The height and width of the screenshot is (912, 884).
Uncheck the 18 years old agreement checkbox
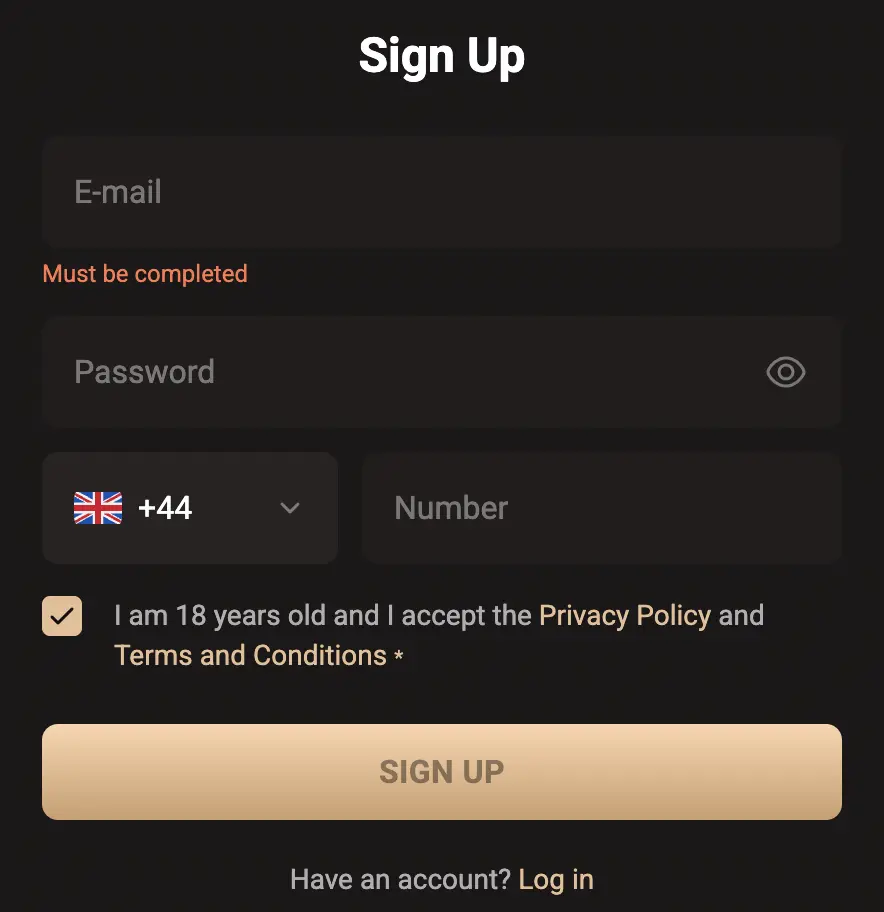62,616
